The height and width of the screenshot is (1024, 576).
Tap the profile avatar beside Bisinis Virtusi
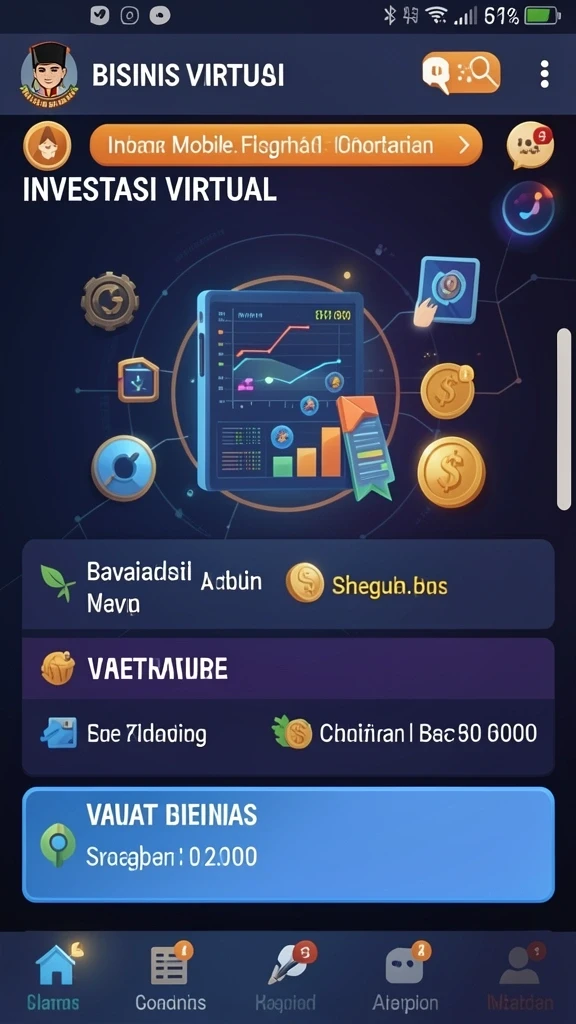48,74
